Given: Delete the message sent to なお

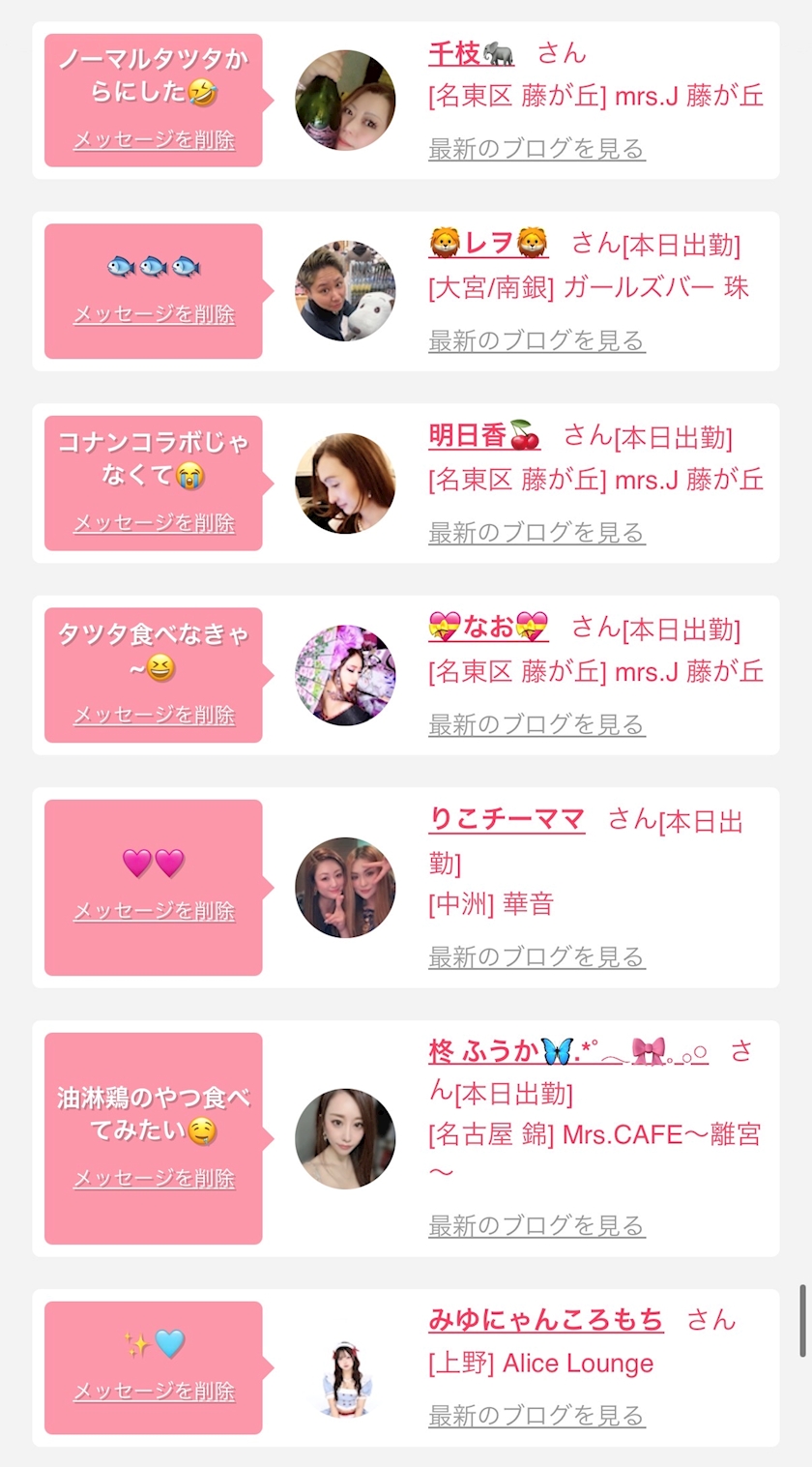Looking at the screenshot, I should coord(154,716).
